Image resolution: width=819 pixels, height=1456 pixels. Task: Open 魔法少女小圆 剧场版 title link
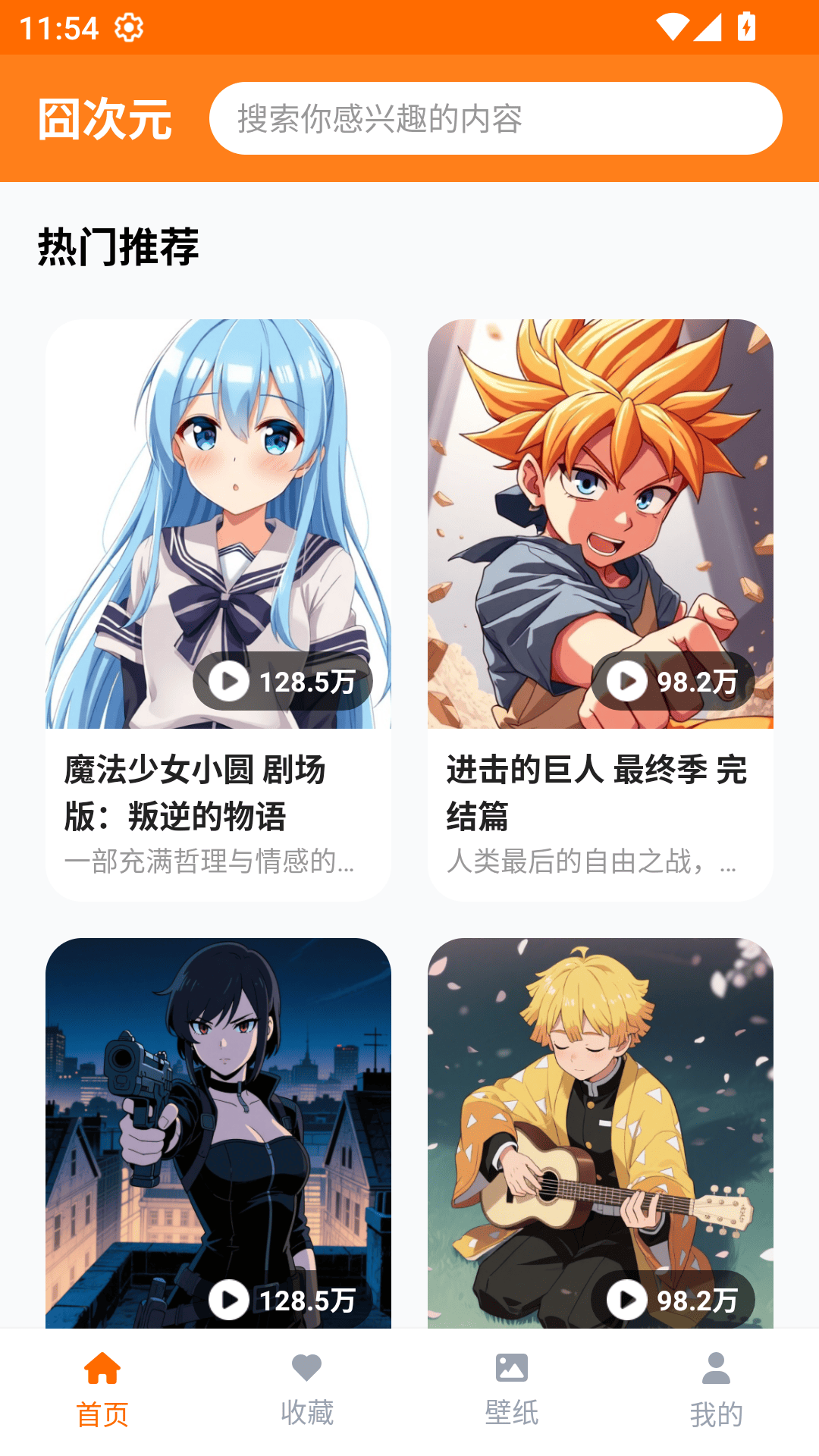pyautogui.click(x=196, y=792)
